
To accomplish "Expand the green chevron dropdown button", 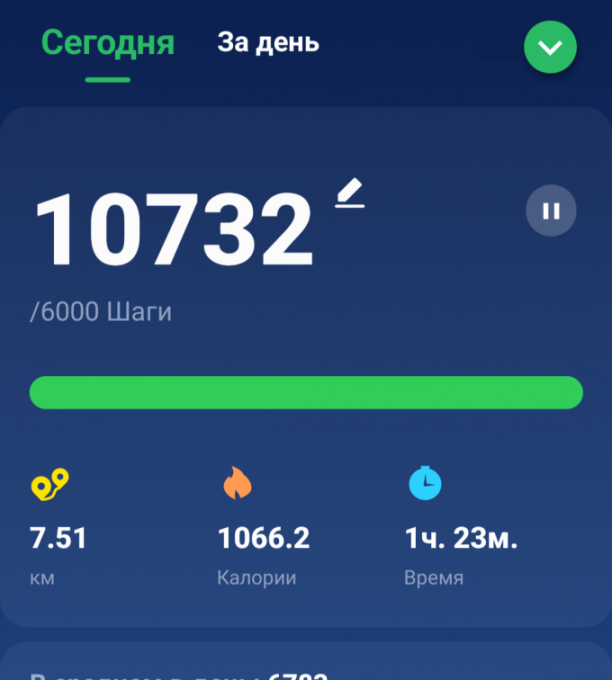I will coord(550,47).
